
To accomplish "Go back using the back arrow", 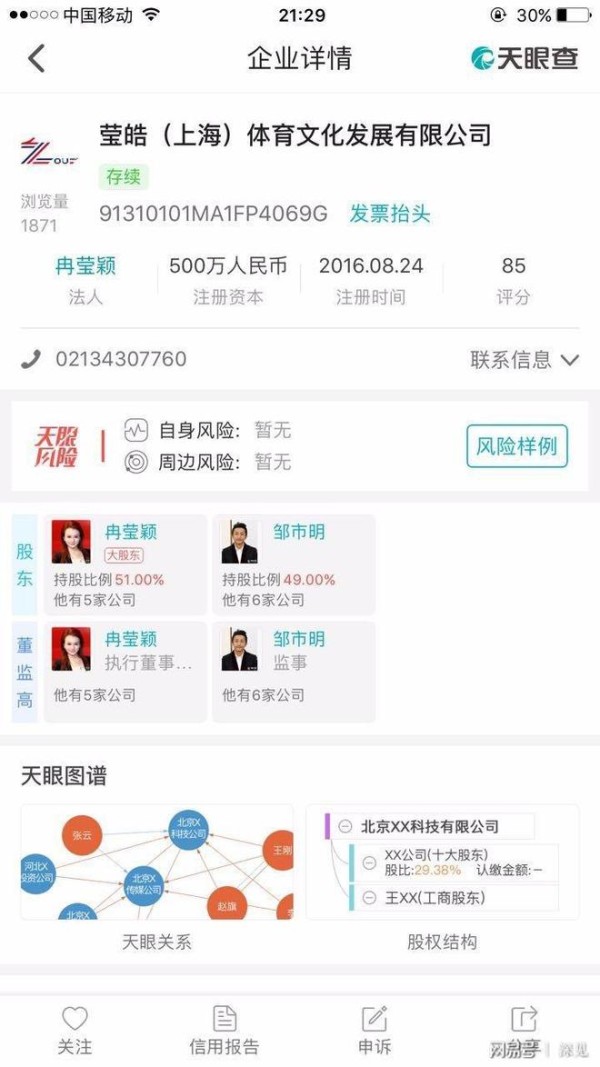I will pyautogui.click(x=36, y=58).
